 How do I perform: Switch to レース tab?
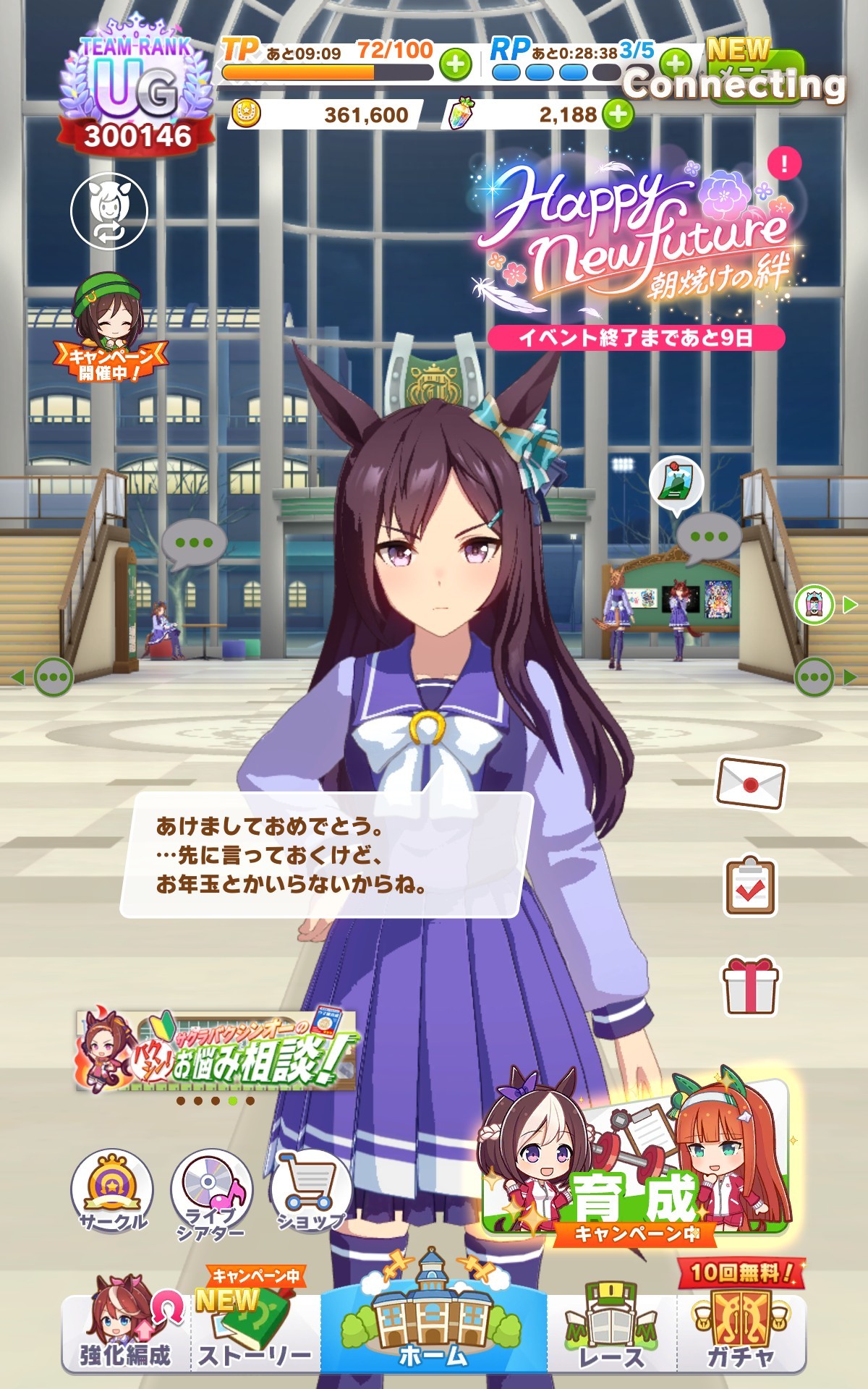click(611, 1331)
